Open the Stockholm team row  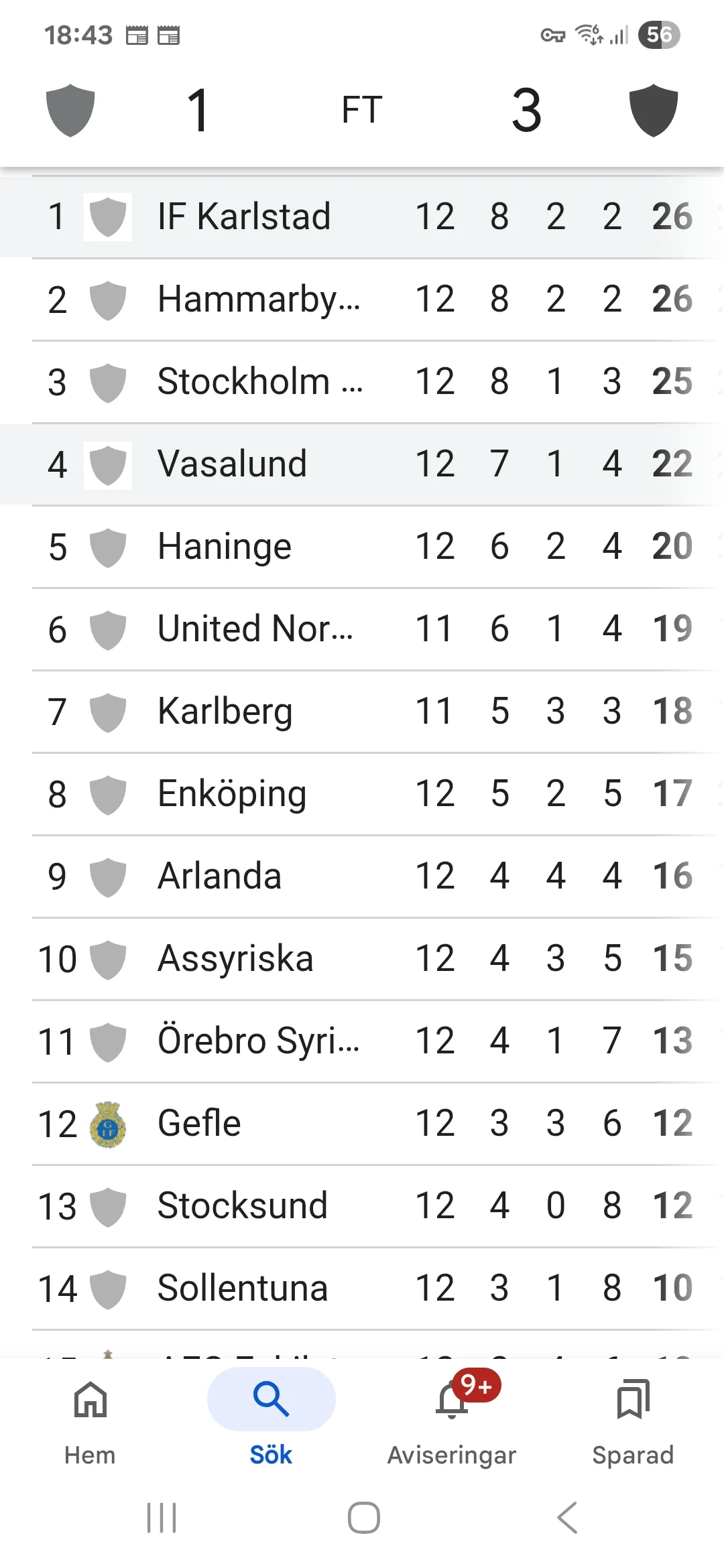coord(259,381)
